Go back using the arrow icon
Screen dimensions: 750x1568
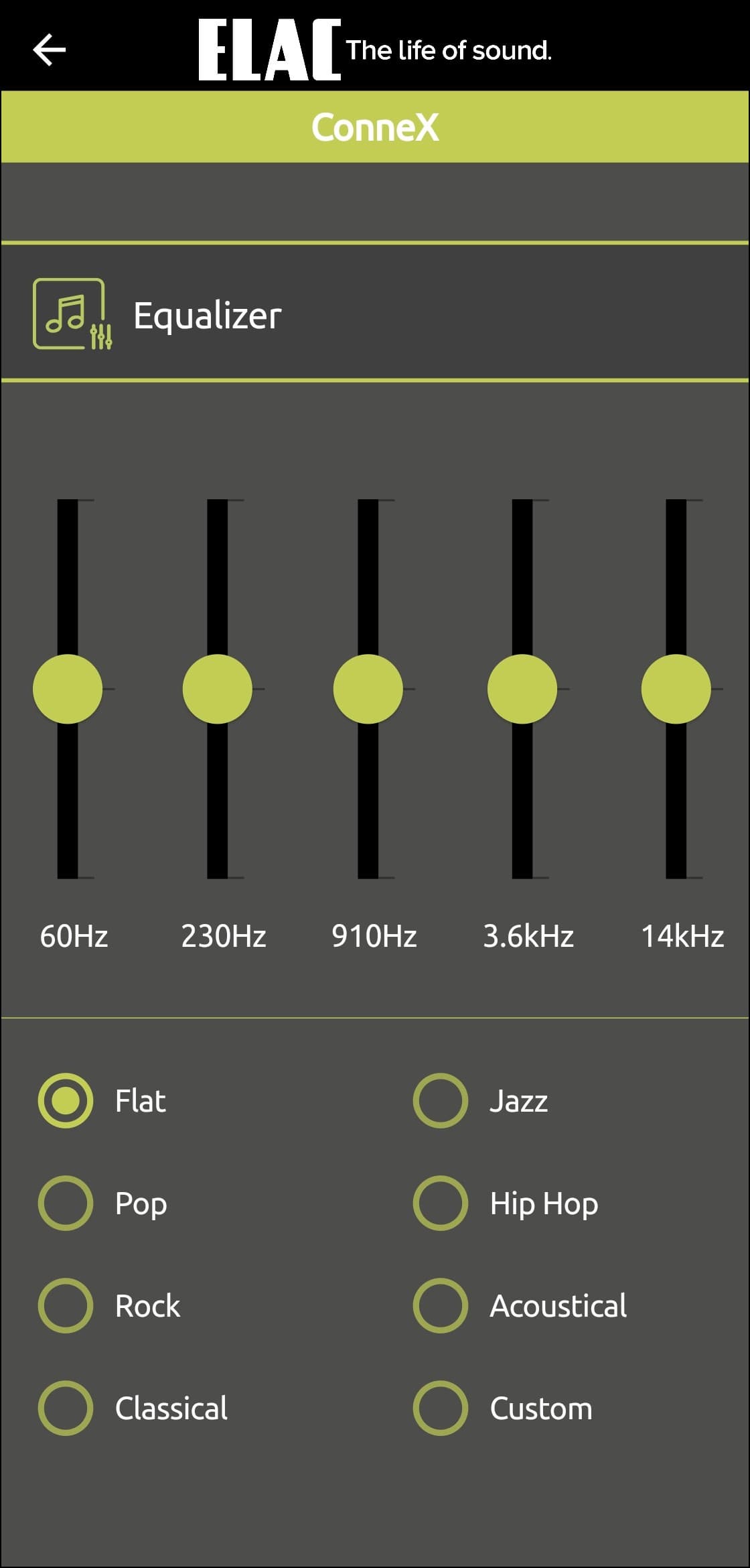coord(50,50)
